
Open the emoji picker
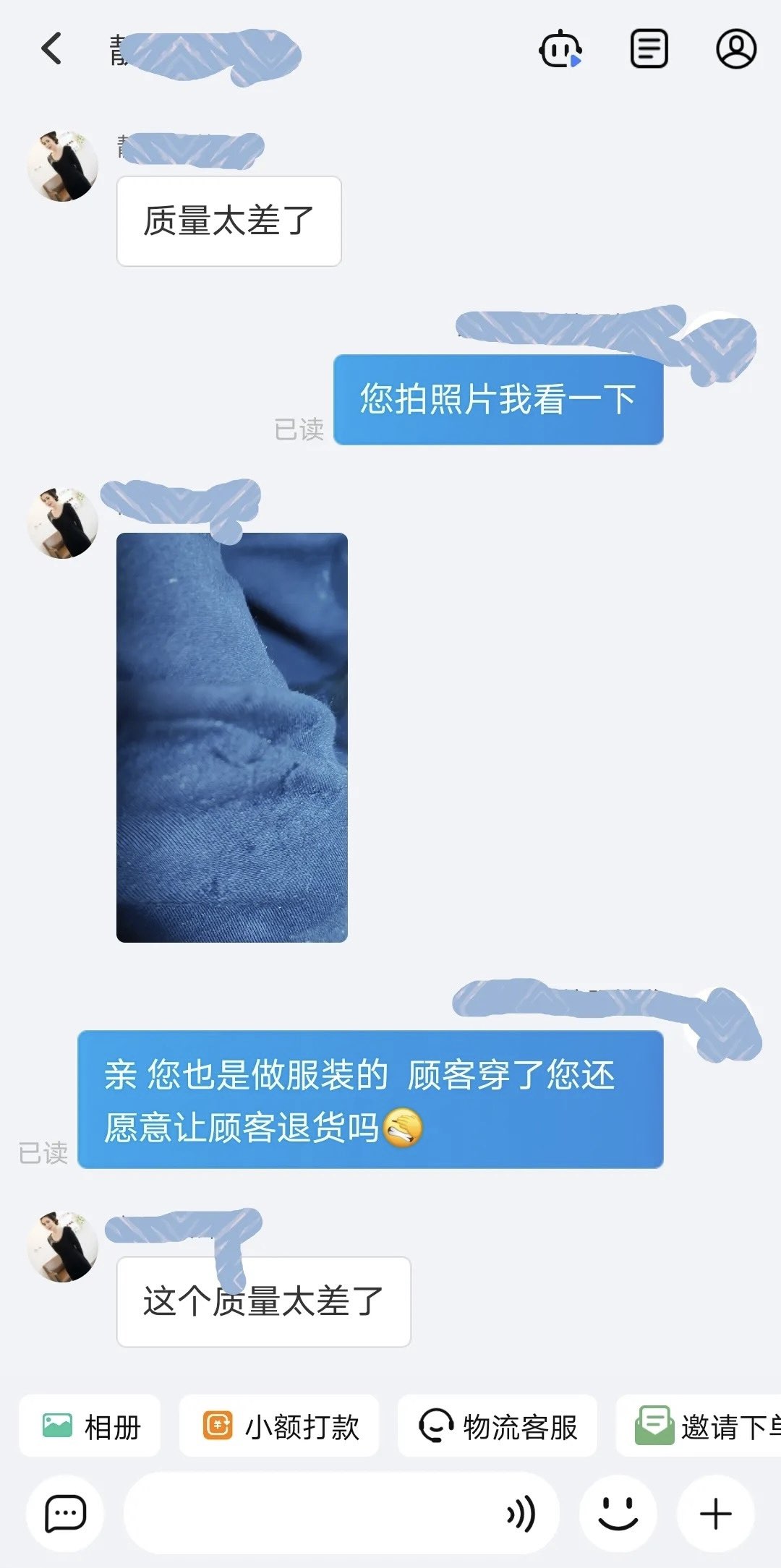618,1513
